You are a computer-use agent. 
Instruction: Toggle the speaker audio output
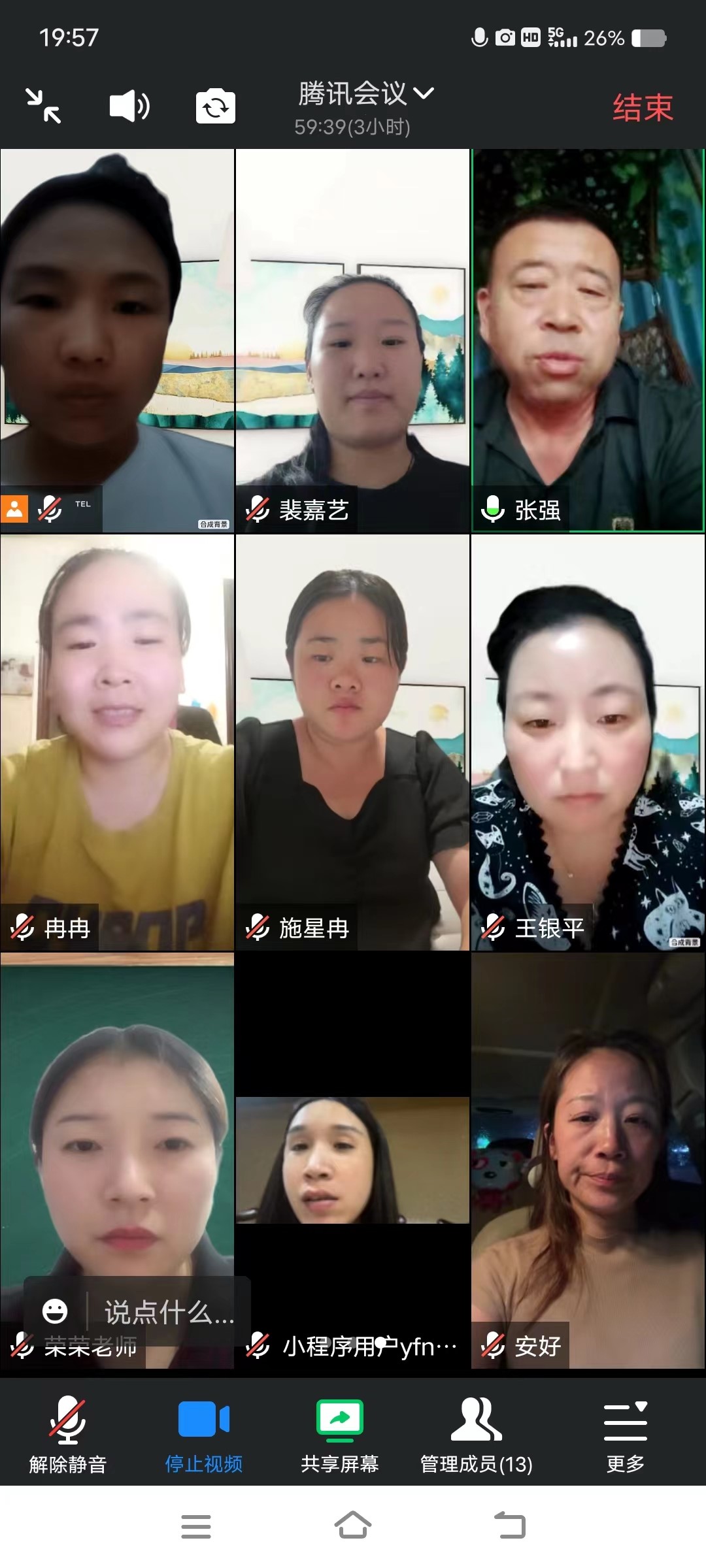(129, 106)
